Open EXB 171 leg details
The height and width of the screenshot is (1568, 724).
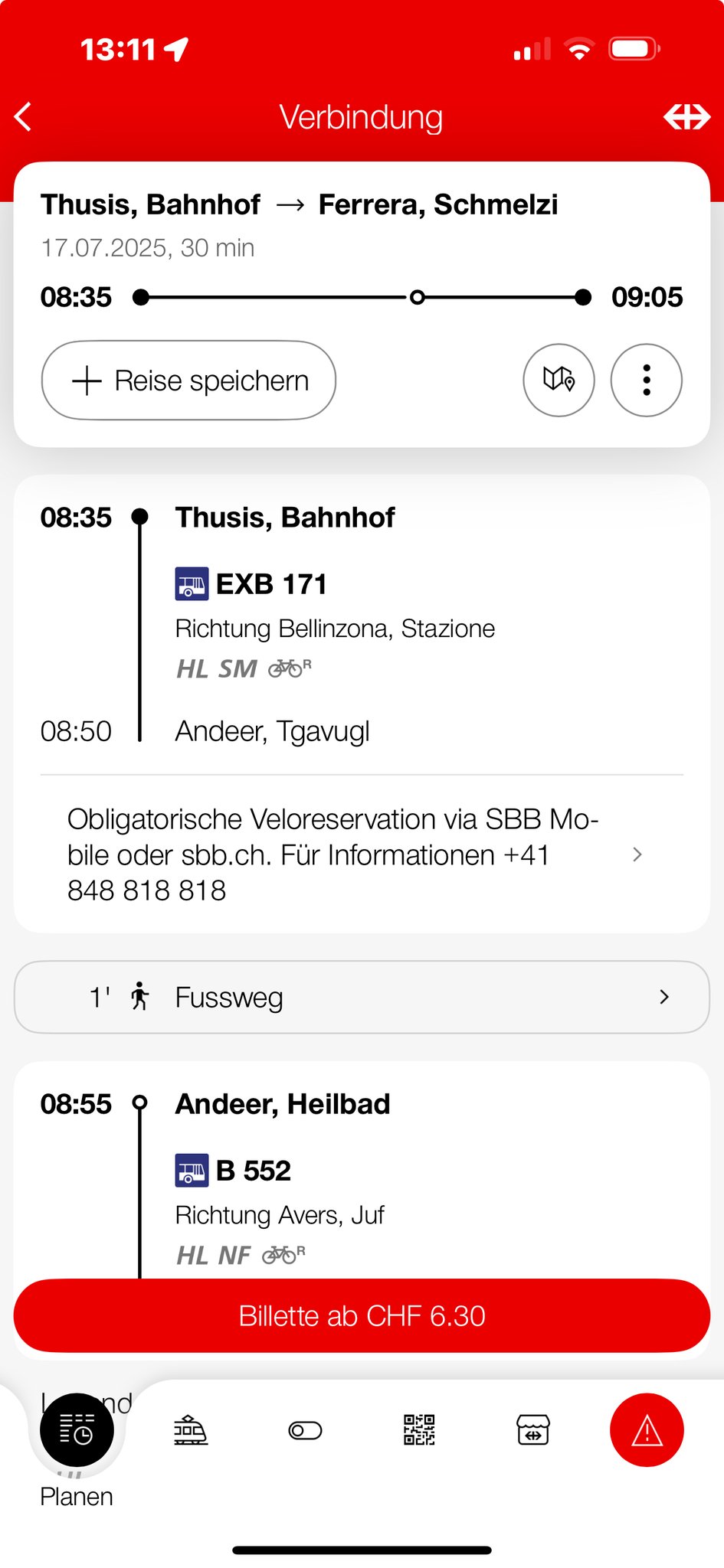(x=271, y=585)
